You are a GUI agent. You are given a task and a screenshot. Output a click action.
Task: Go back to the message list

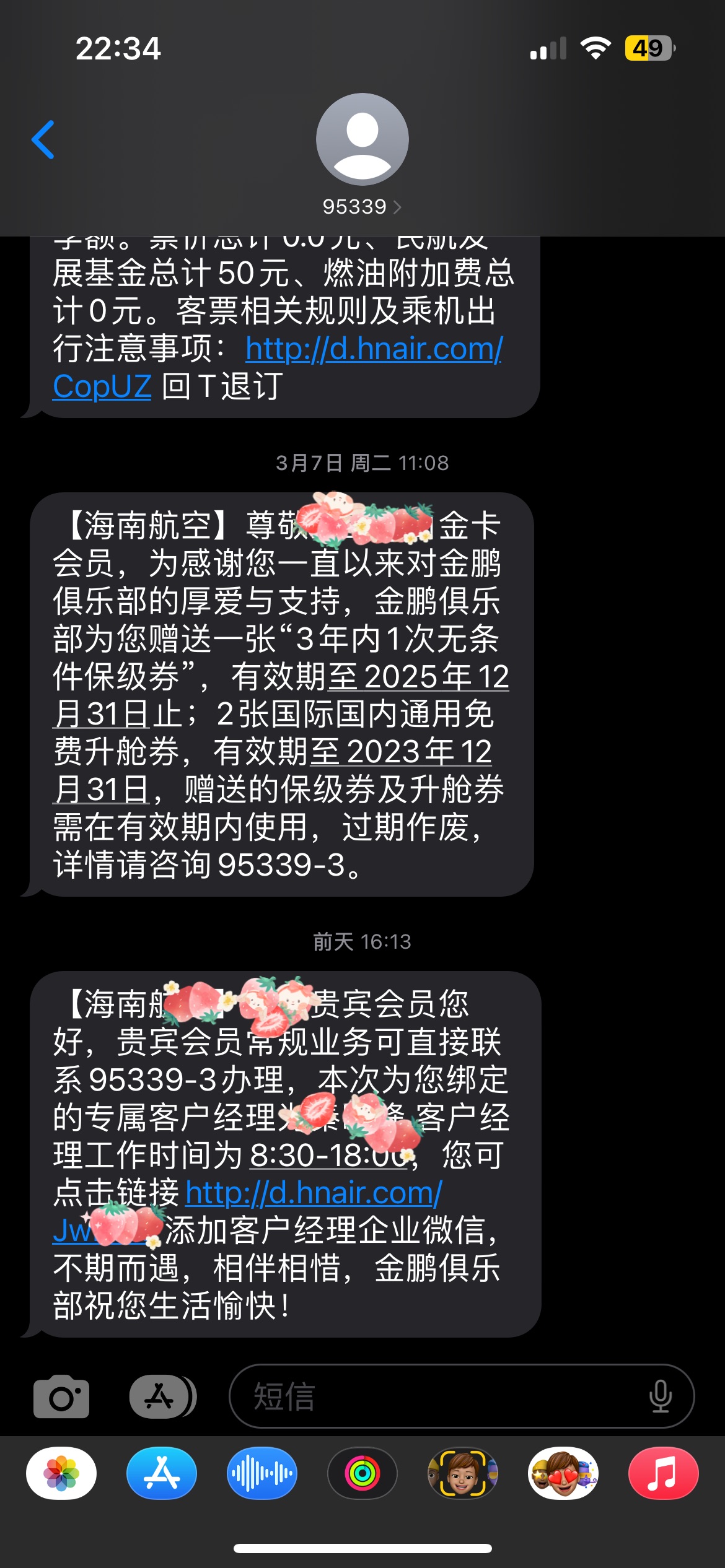pos(43,140)
